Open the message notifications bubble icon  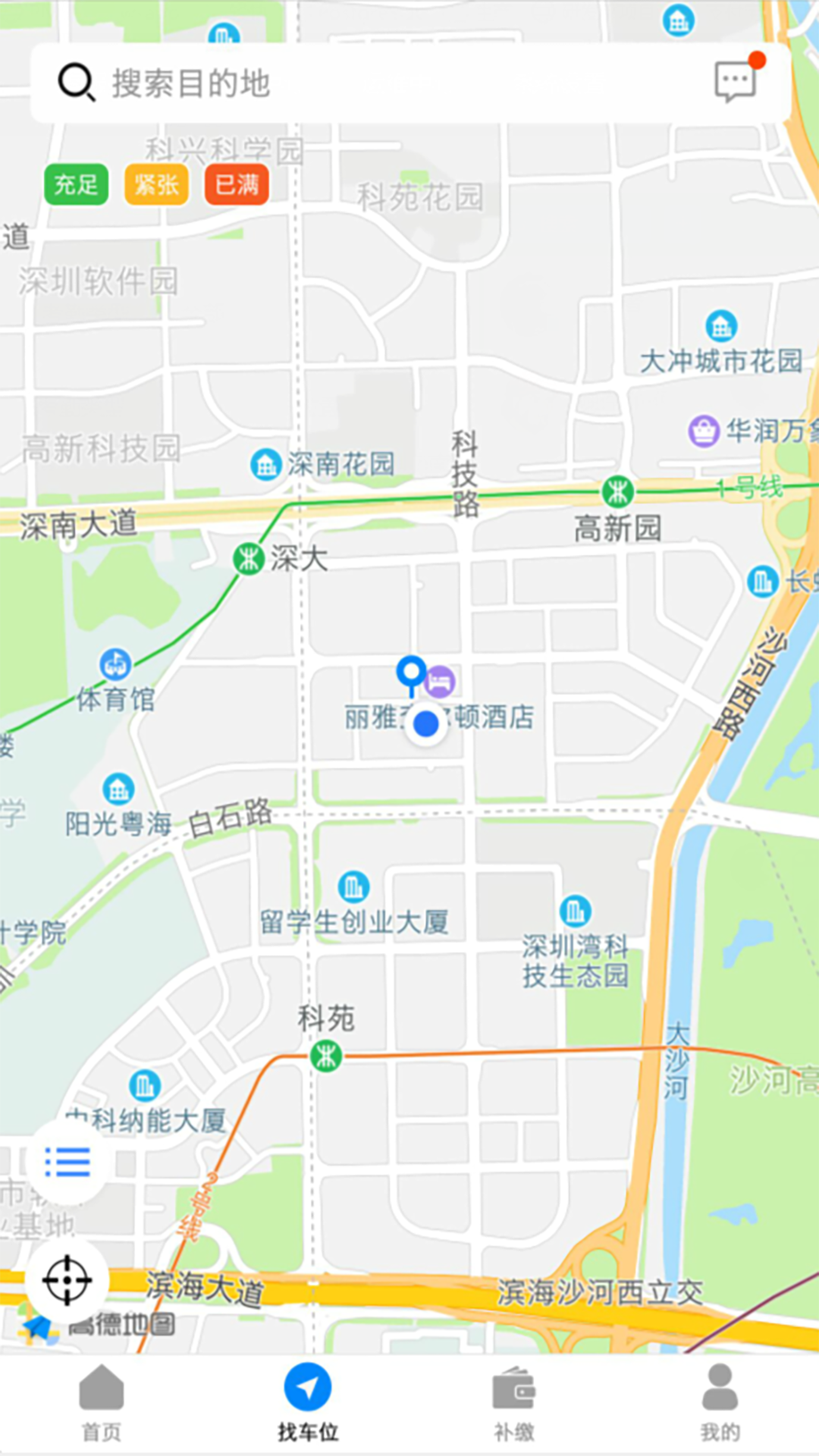pyautogui.click(x=736, y=81)
